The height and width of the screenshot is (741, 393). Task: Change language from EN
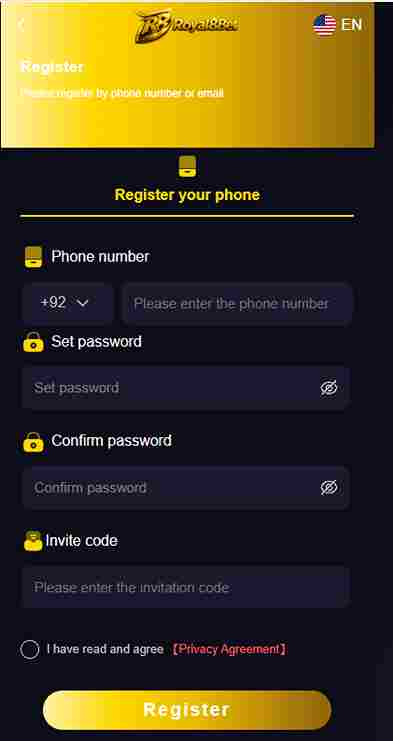point(337,25)
